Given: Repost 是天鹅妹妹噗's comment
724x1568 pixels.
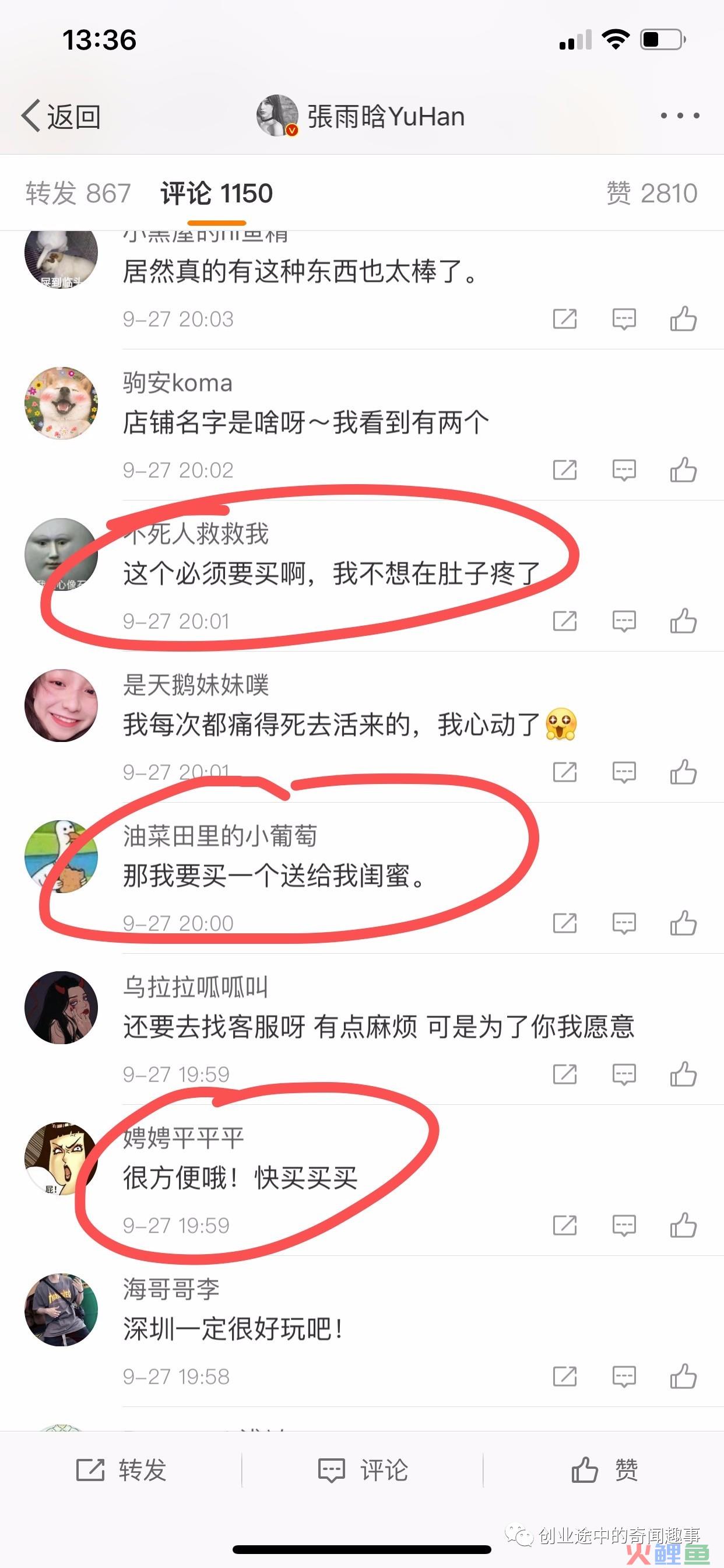Looking at the screenshot, I should tap(565, 772).
